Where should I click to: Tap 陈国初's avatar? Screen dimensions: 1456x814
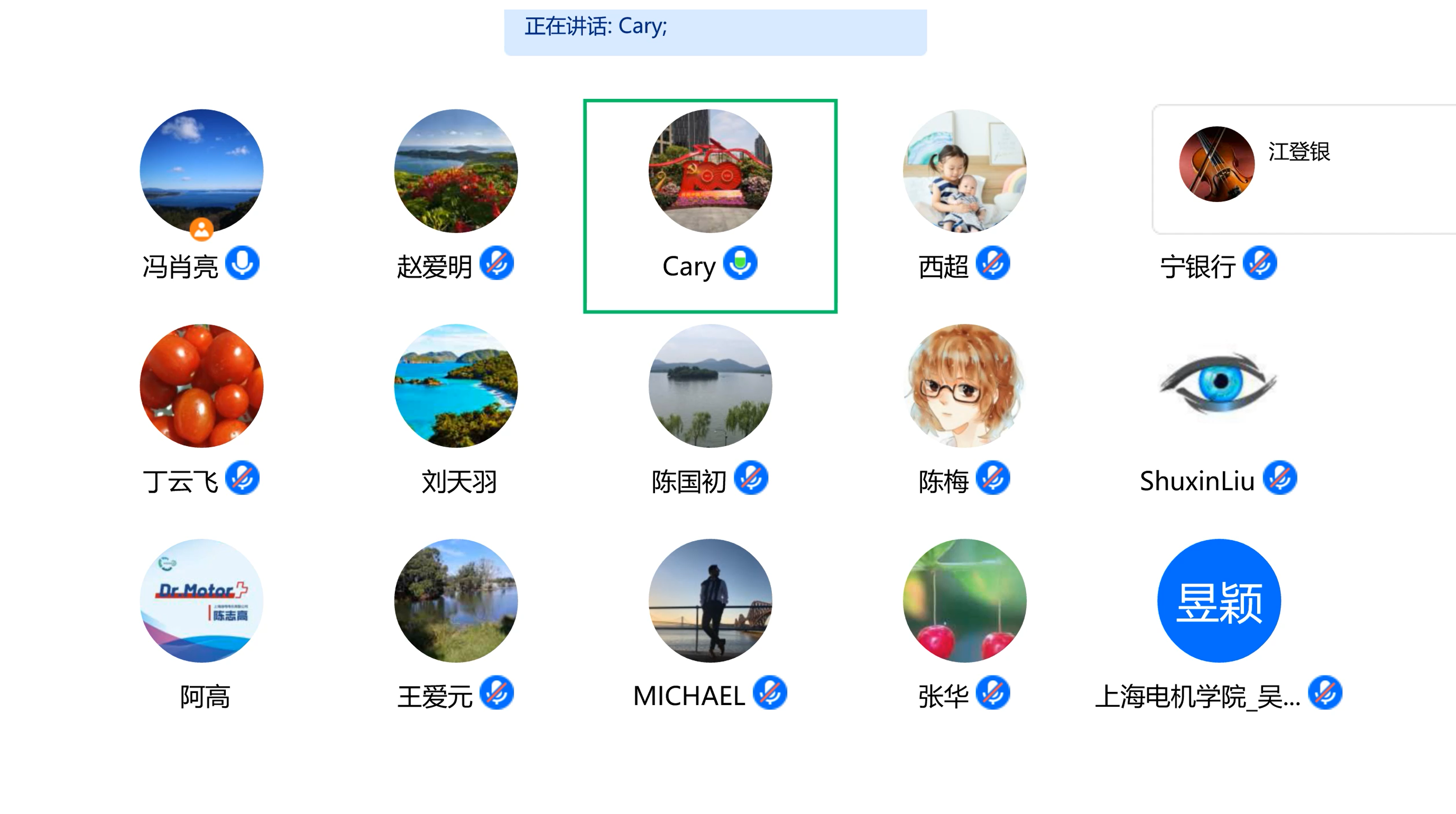coord(710,386)
